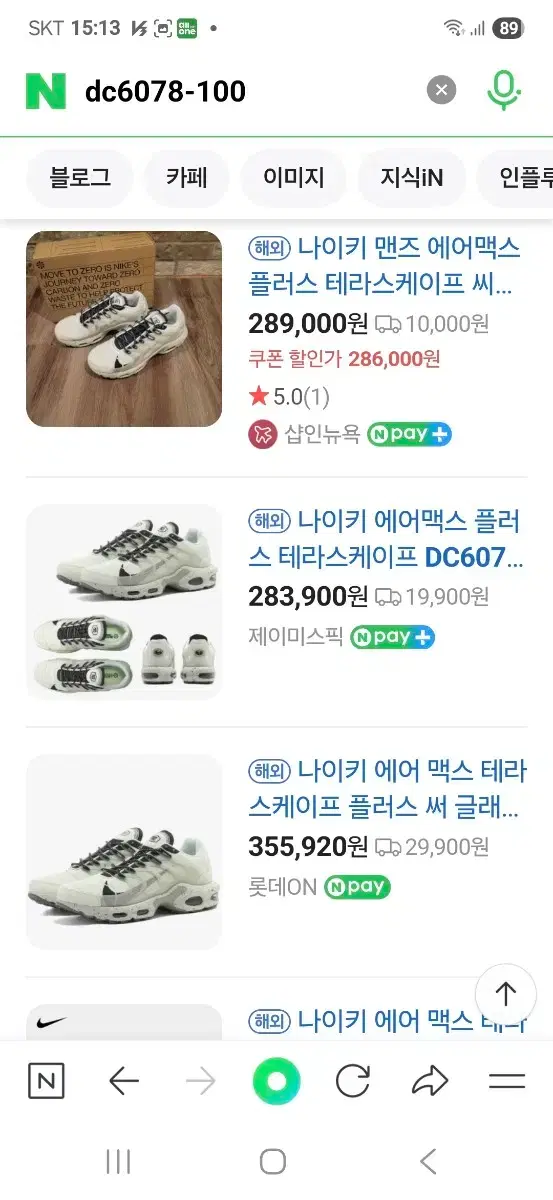Open the 355,920원 롯데ON product image
Screen dimensions: 553x1200
(124, 852)
